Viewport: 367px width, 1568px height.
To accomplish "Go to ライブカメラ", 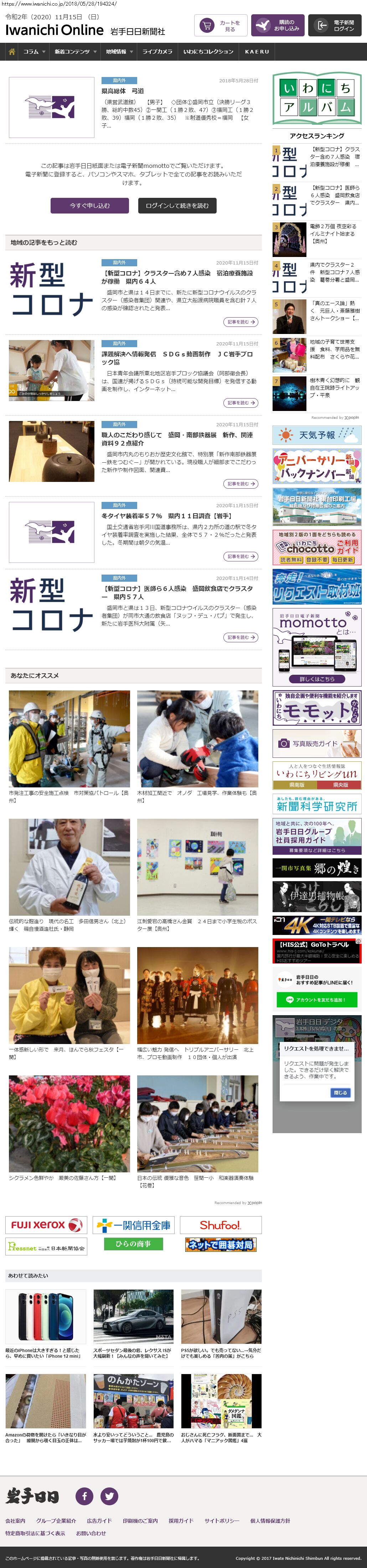I will click(157, 52).
